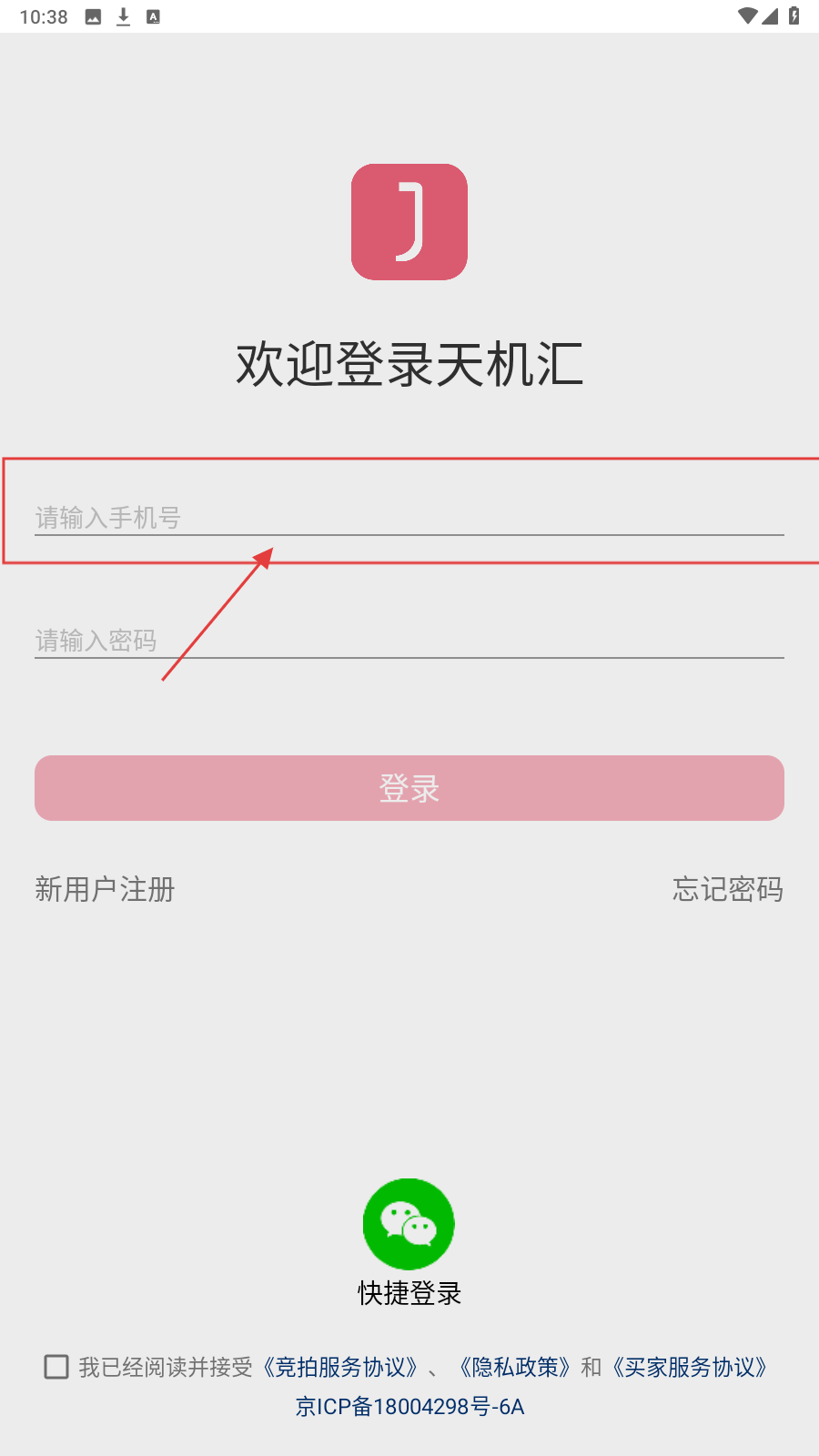
Task: Tap the 登录 login button
Action: [x=409, y=788]
